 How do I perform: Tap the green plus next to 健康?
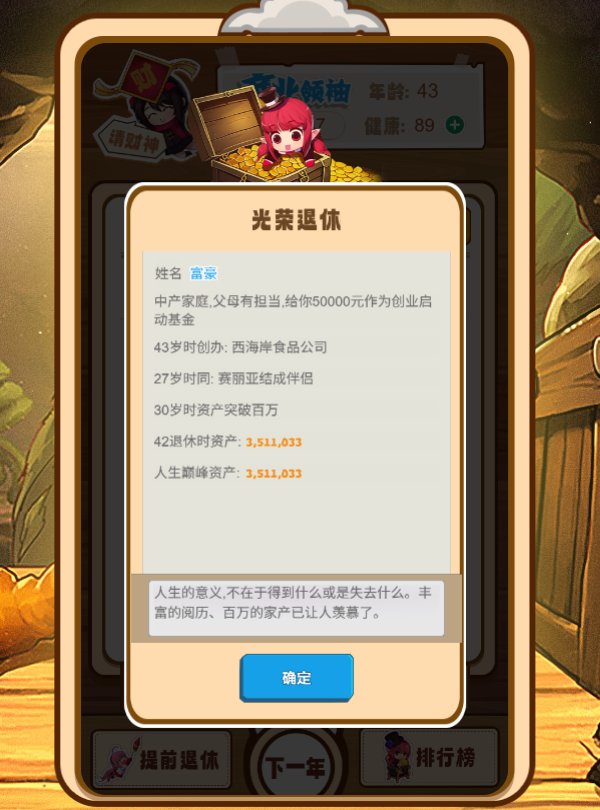(x=455, y=125)
